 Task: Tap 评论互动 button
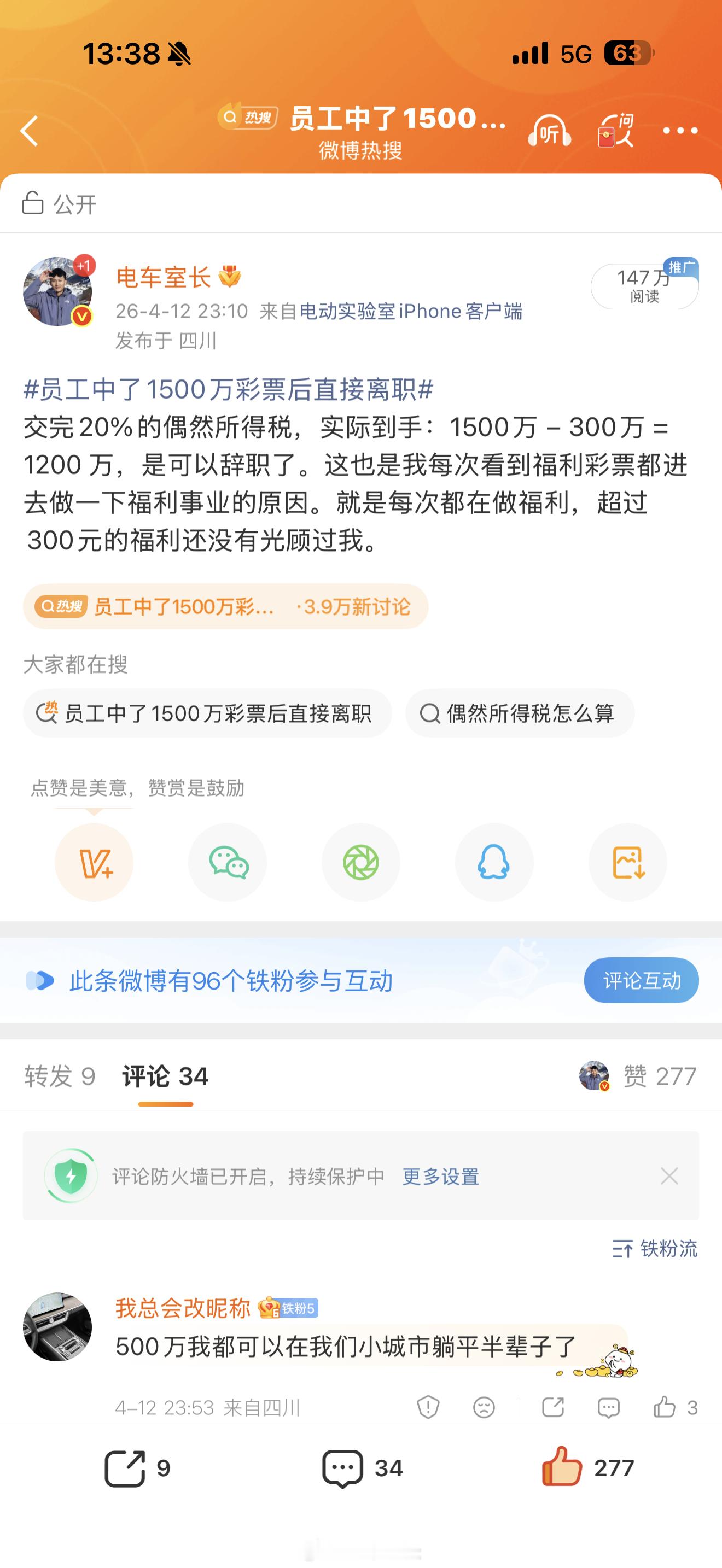coord(643,980)
